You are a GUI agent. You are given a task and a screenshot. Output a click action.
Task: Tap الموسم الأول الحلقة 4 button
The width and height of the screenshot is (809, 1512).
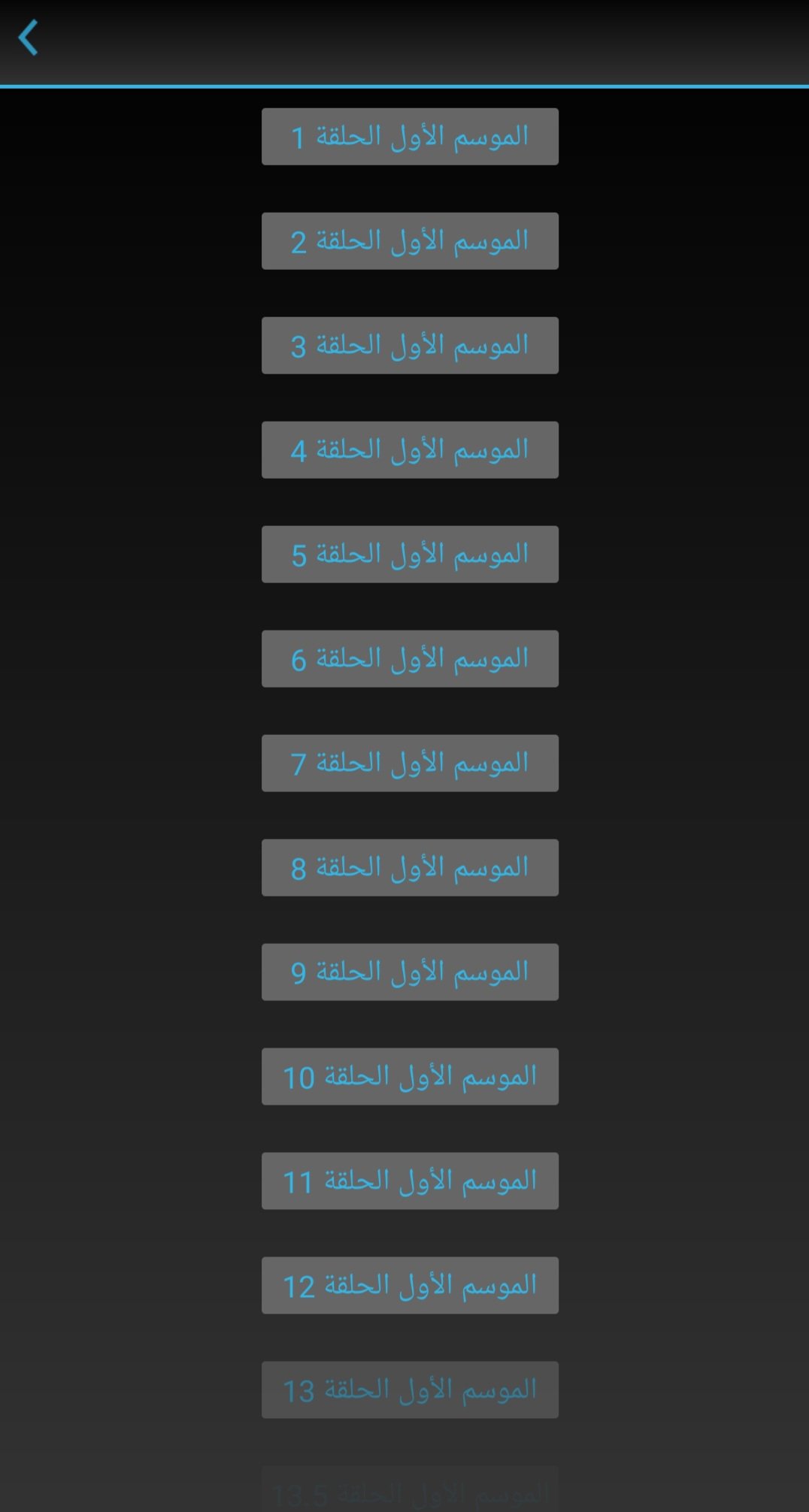(410, 450)
